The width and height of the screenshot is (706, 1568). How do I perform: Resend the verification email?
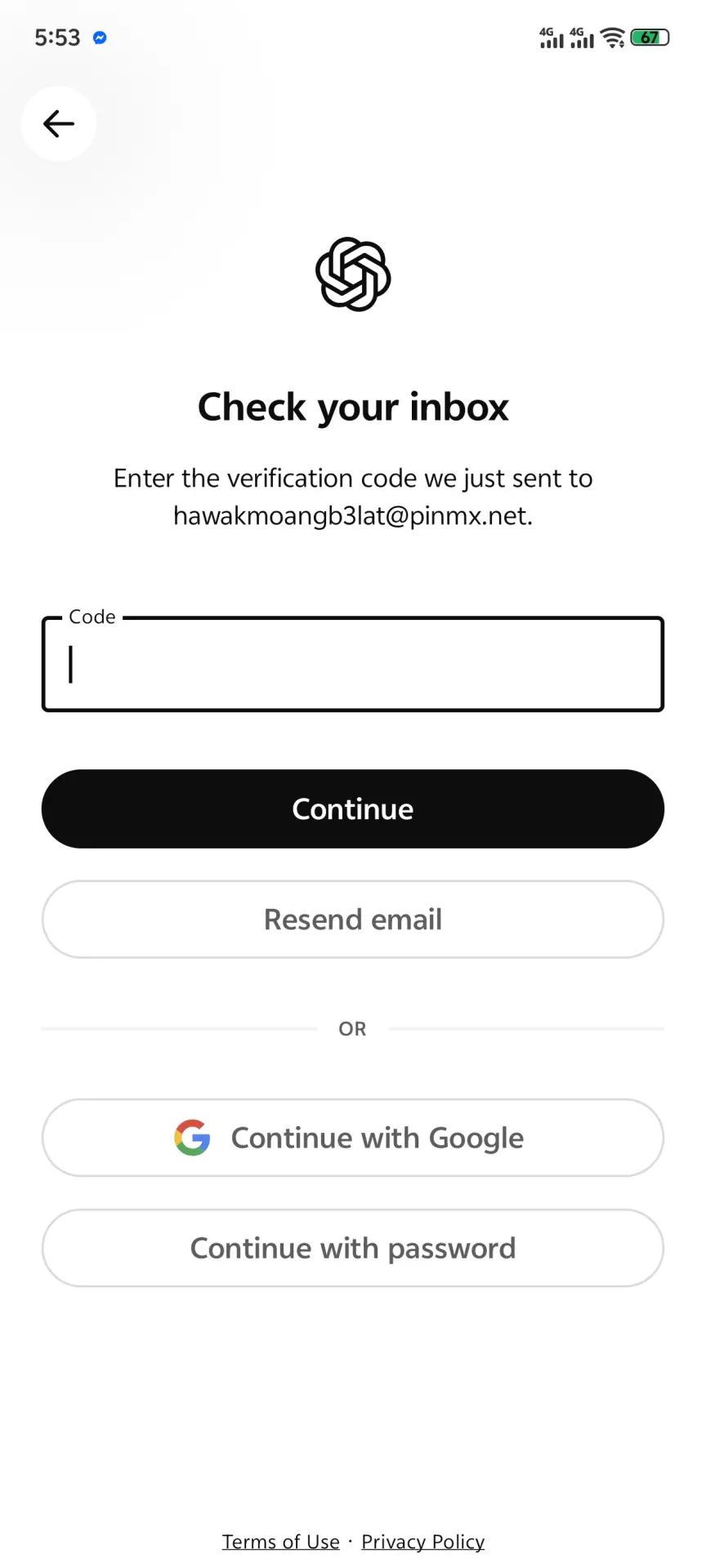point(353,920)
